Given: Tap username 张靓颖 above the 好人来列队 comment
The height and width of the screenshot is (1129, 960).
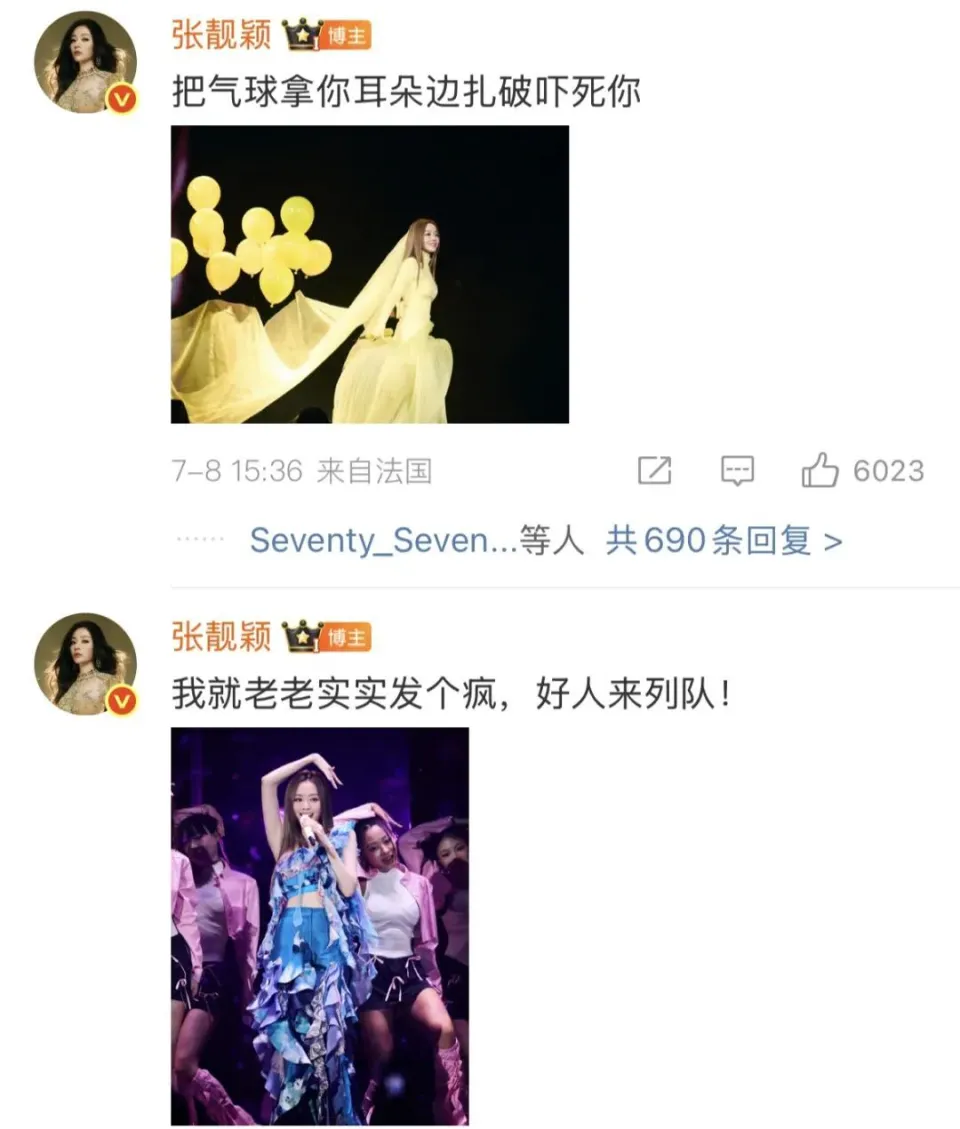Looking at the screenshot, I should coord(221,636).
